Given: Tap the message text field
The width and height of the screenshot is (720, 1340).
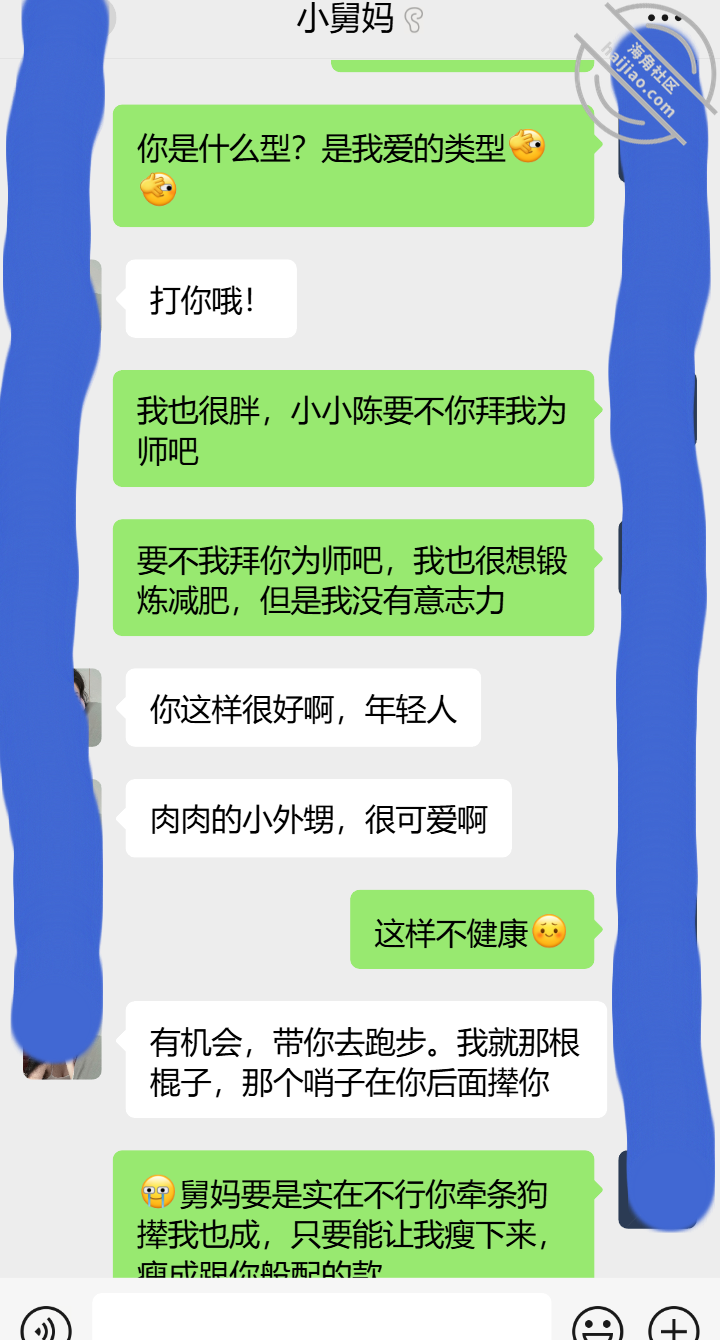Looking at the screenshot, I should 322,1317.
